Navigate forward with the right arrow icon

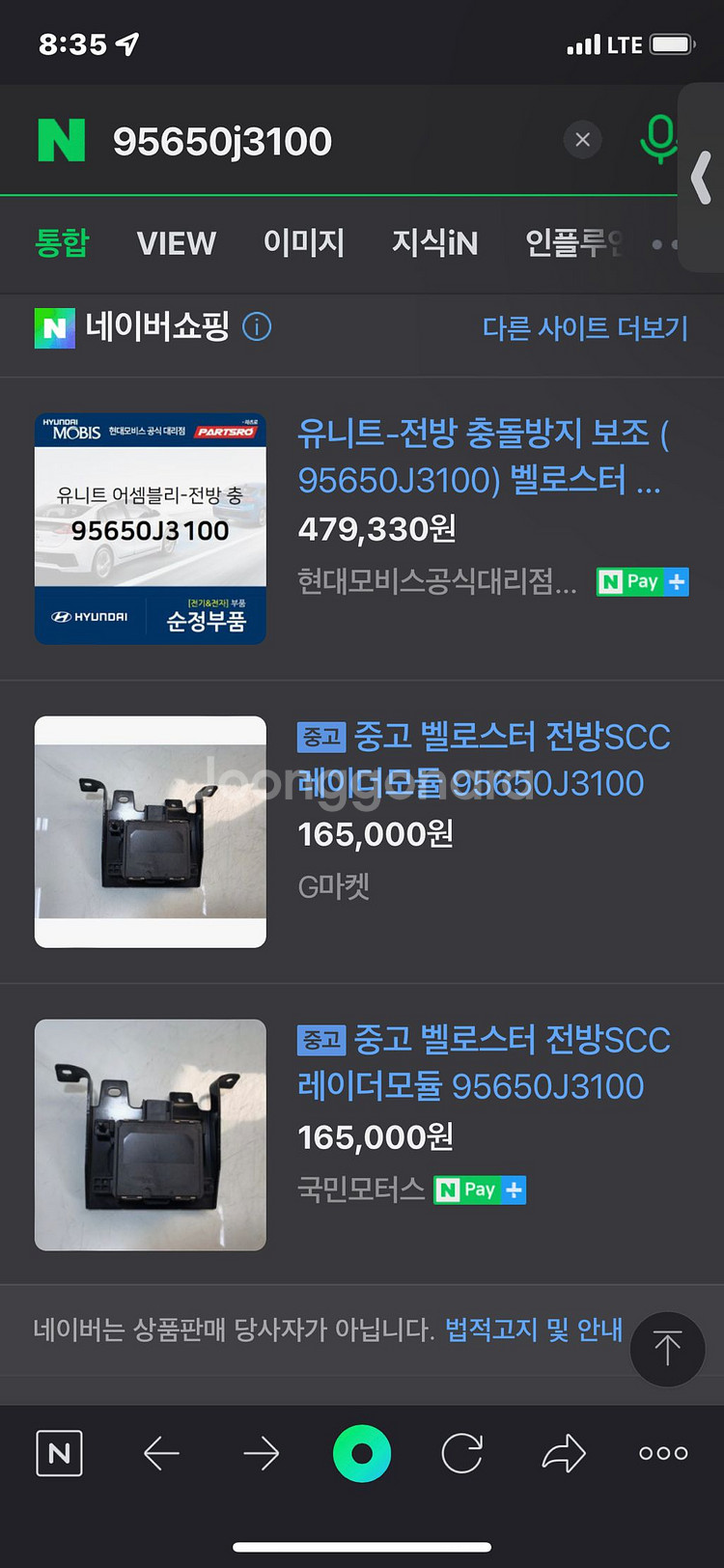pos(261,1452)
